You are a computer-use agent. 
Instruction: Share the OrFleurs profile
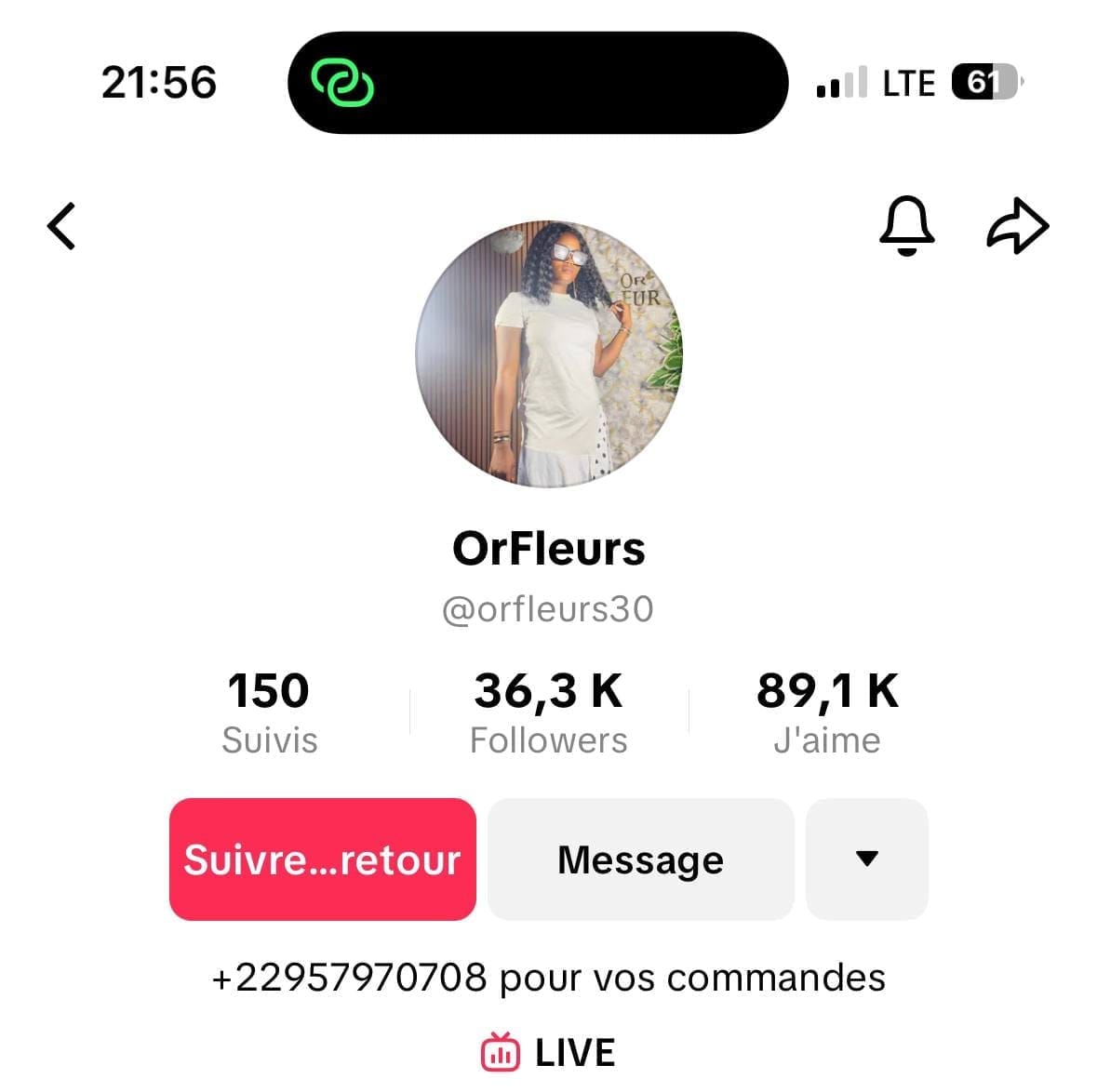point(1017,226)
